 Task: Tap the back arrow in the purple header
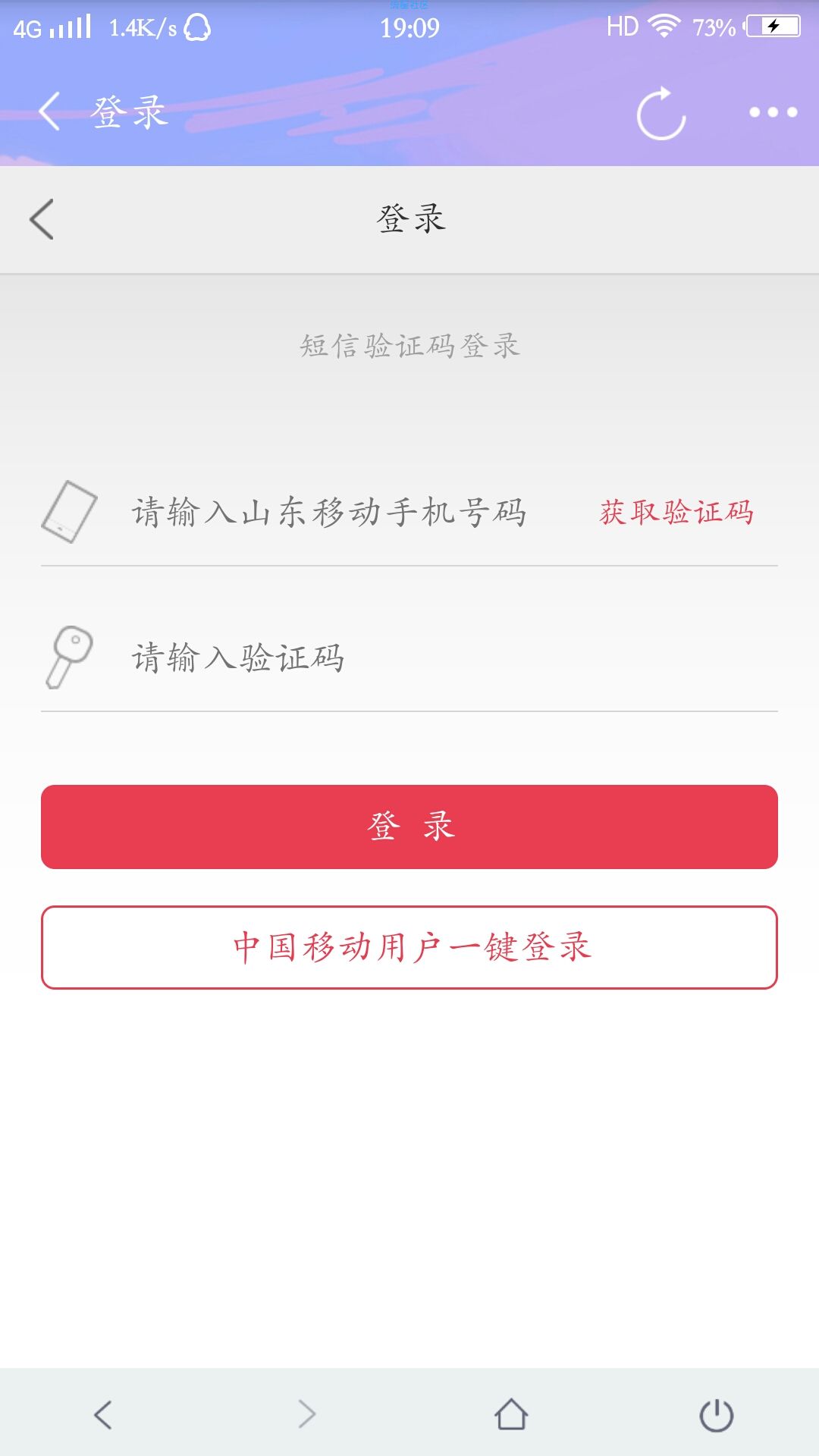(49, 111)
